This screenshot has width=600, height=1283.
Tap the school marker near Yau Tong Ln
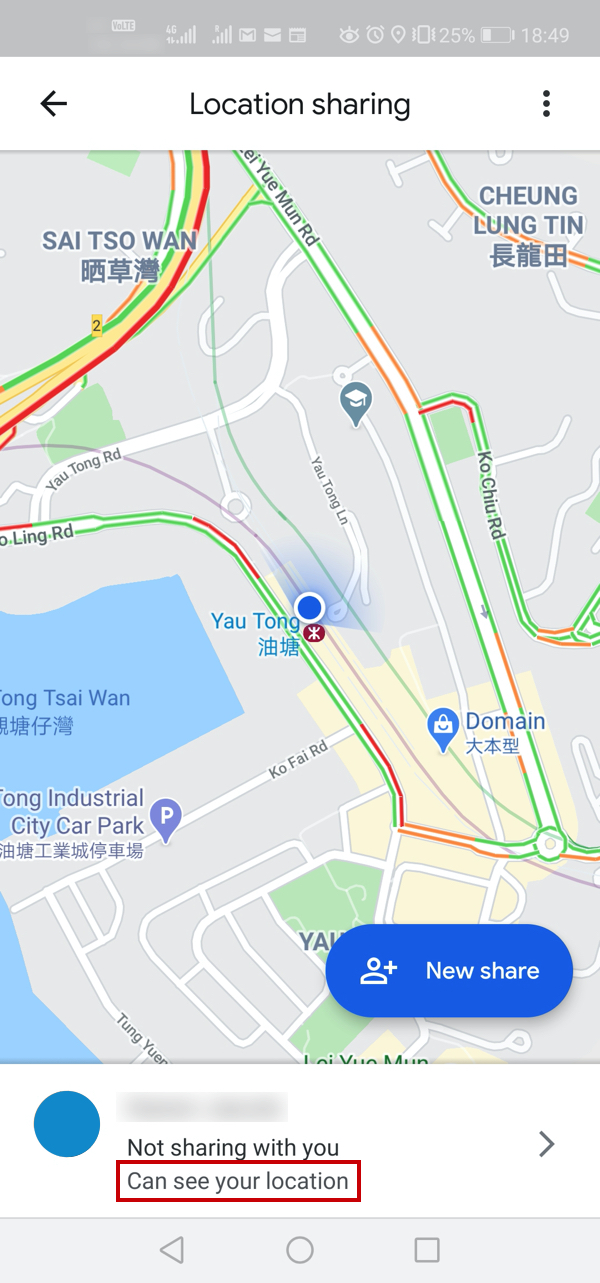pos(355,402)
